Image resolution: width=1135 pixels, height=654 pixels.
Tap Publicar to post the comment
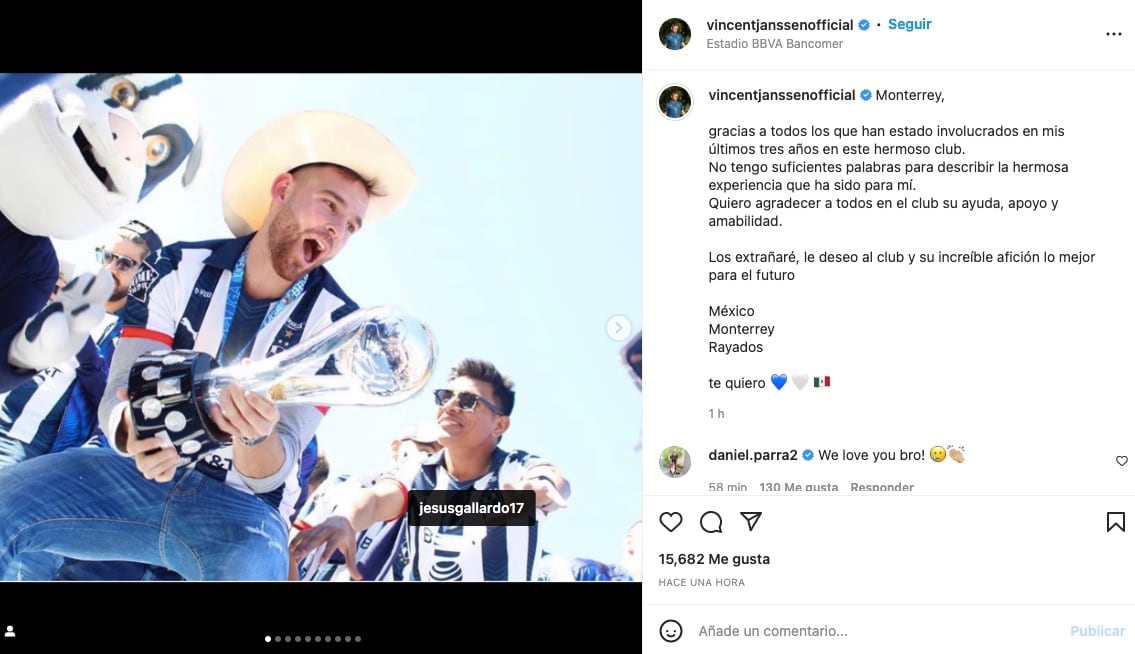[1097, 631]
